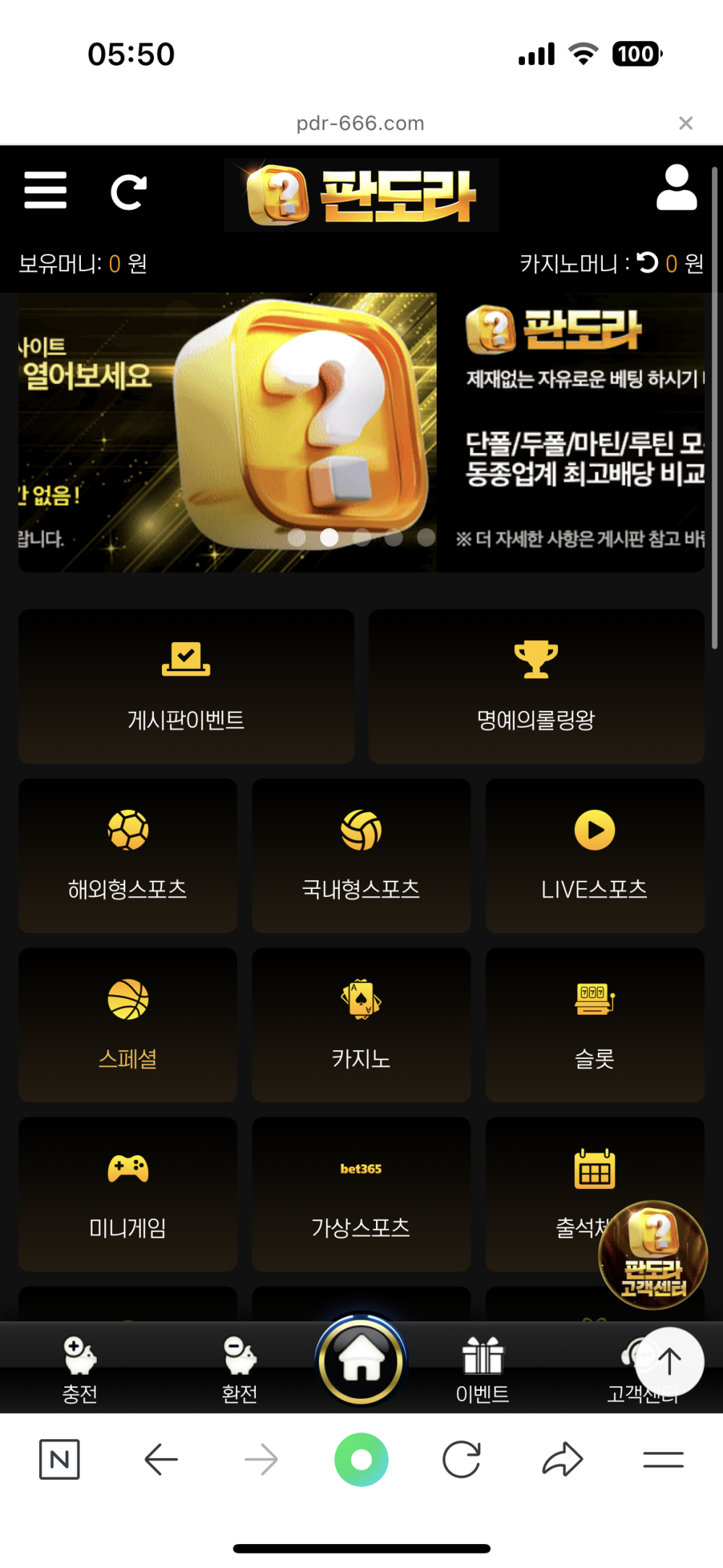
Task: Open LIVE스포츠
Action: (594, 856)
